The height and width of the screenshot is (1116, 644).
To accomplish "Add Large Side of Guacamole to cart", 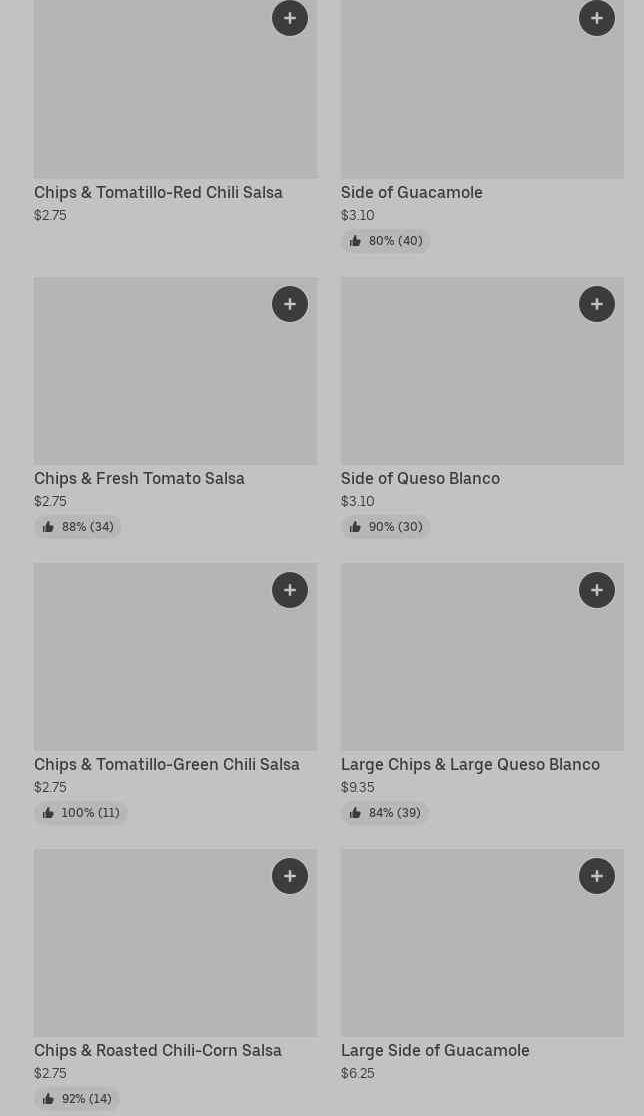I will pyautogui.click(x=597, y=876).
